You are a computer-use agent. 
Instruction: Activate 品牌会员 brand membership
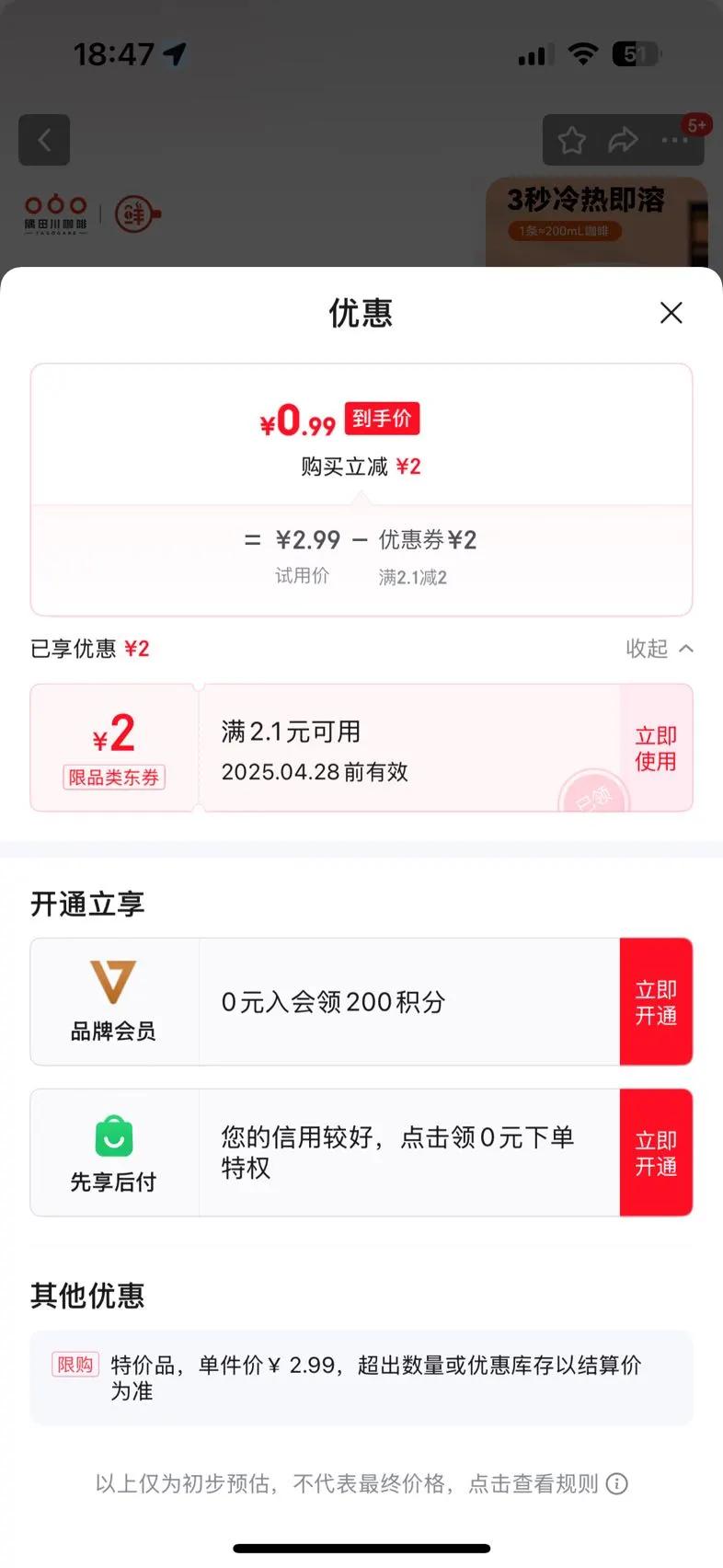click(656, 1002)
